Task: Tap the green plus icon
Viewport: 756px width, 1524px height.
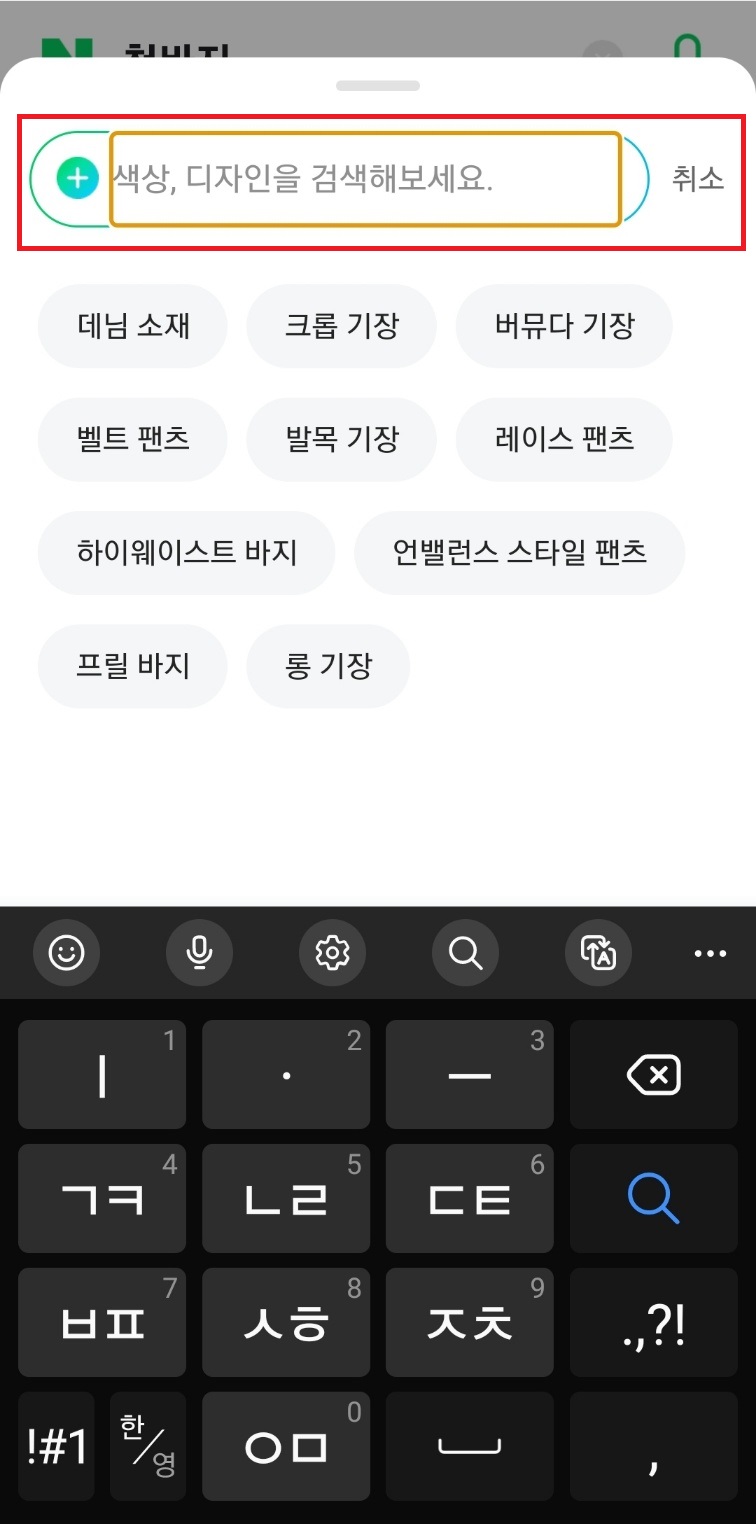Action: coord(77,179)
